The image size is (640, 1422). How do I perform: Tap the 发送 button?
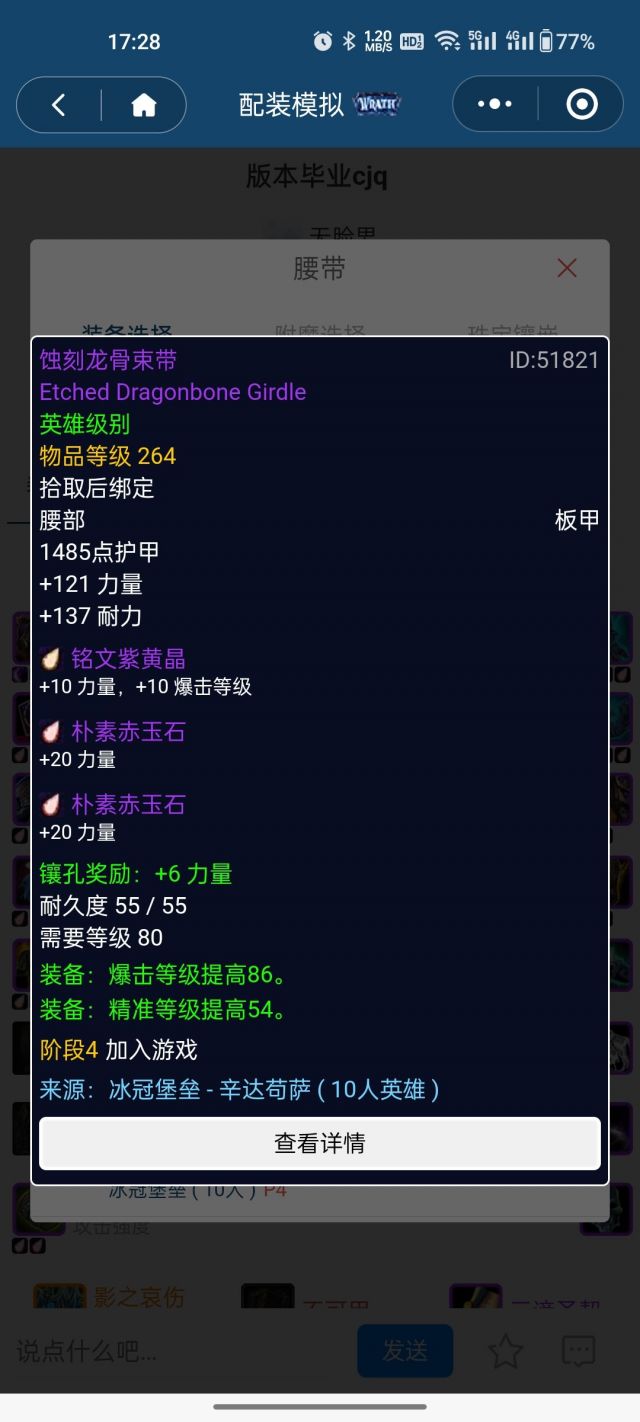(405, 1352)
